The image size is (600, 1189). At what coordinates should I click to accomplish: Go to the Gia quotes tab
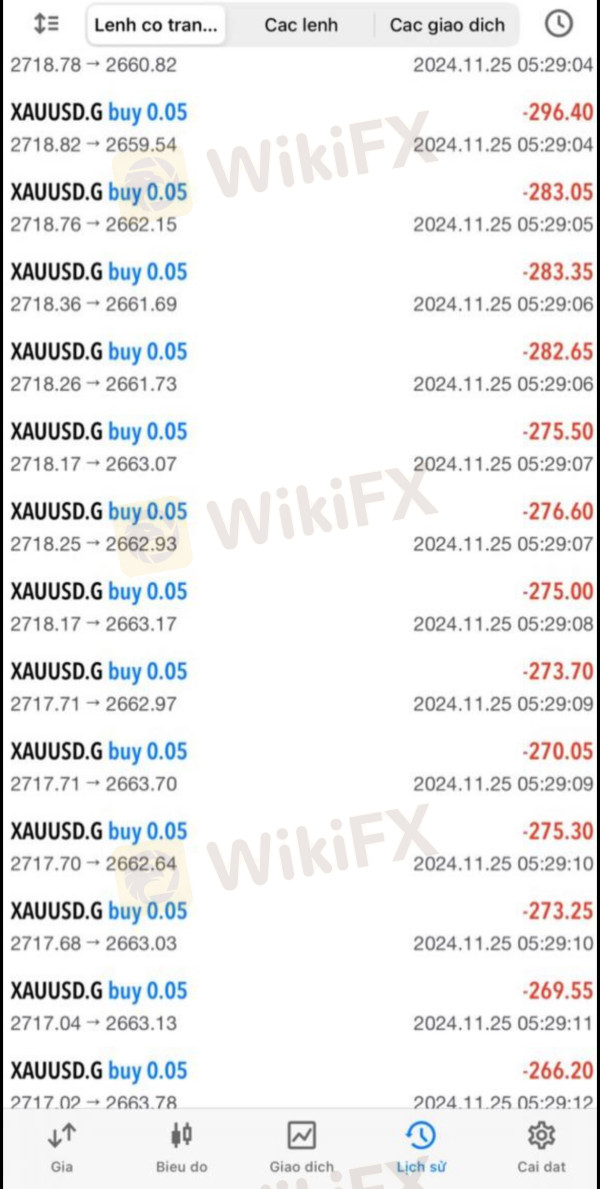(x=61, y=1148)
